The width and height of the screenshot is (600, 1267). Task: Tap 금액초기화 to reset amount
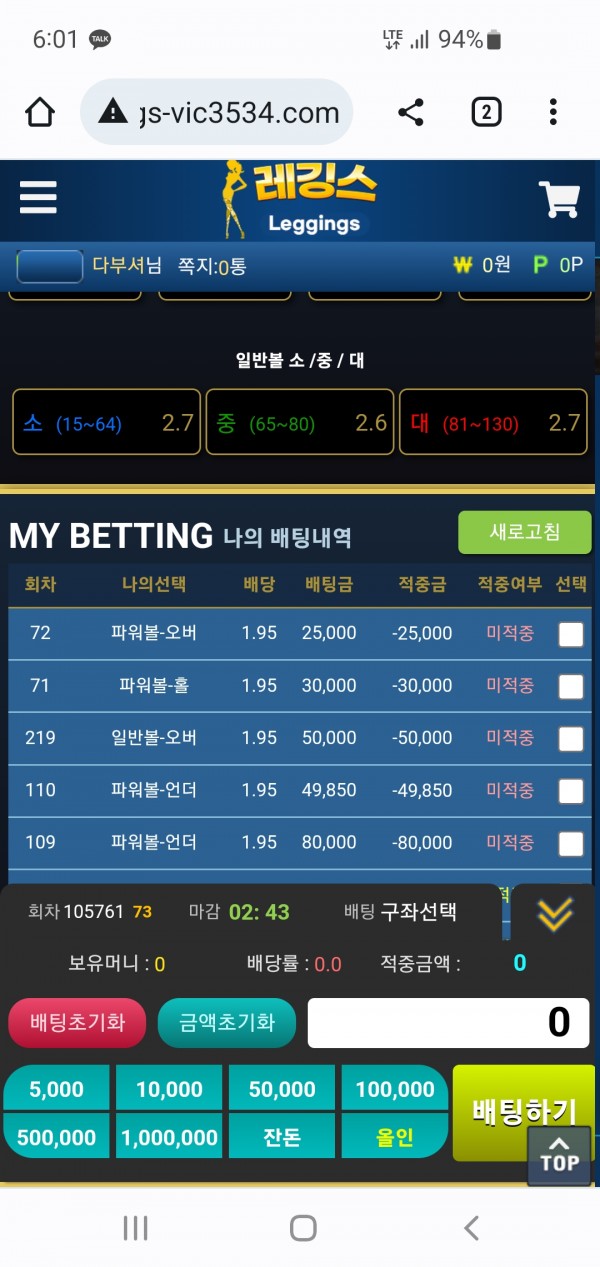tap(226, 1023)
